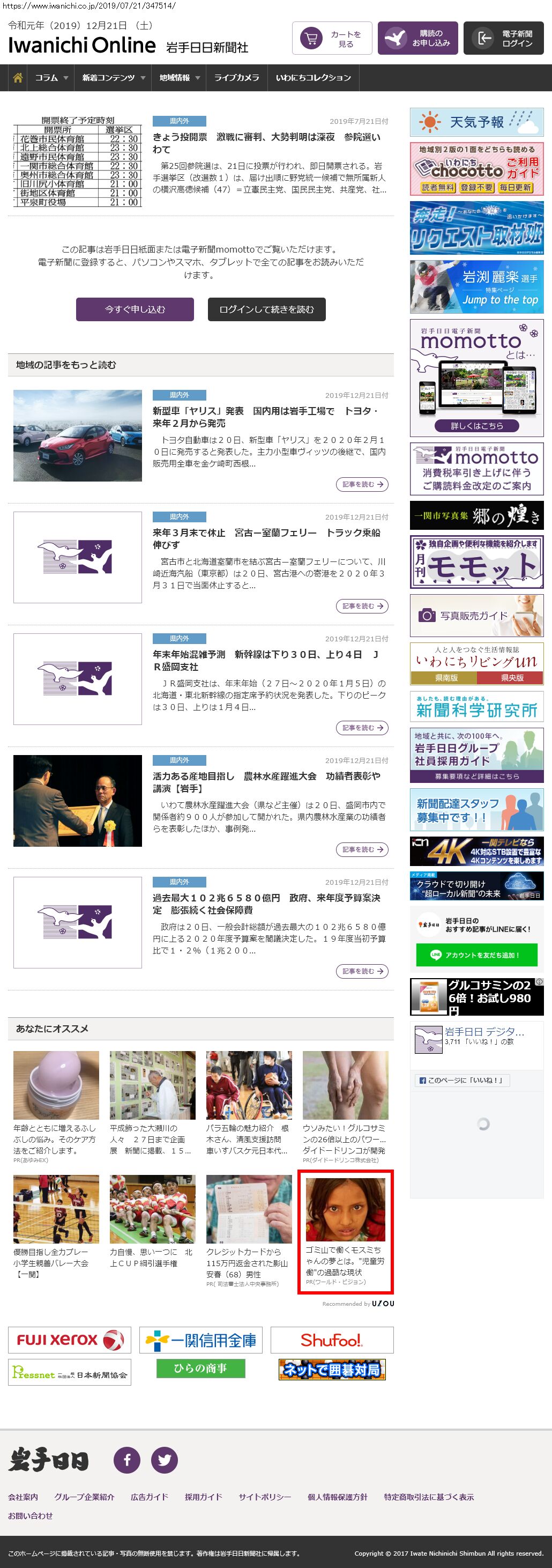Open the カートを見る cart button

pos(332,39)
